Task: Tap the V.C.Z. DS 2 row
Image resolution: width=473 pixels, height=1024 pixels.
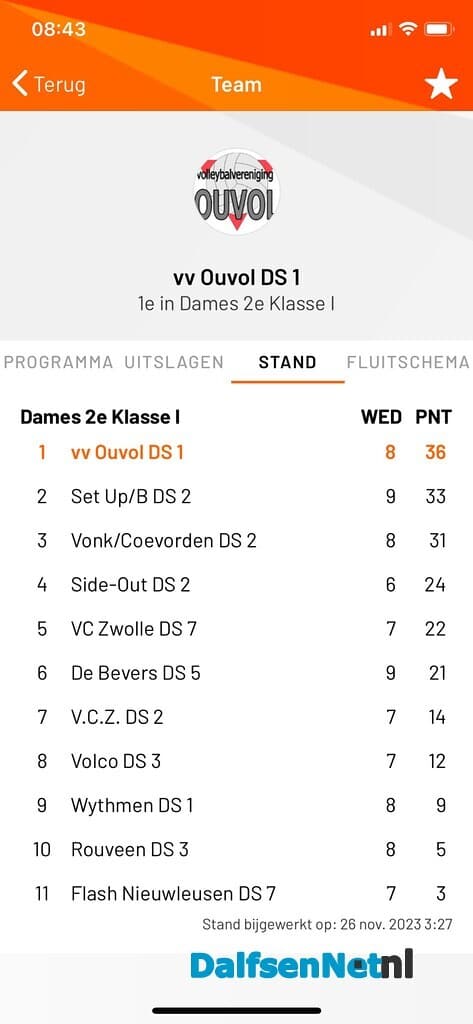Action: (x=236, y=717)
